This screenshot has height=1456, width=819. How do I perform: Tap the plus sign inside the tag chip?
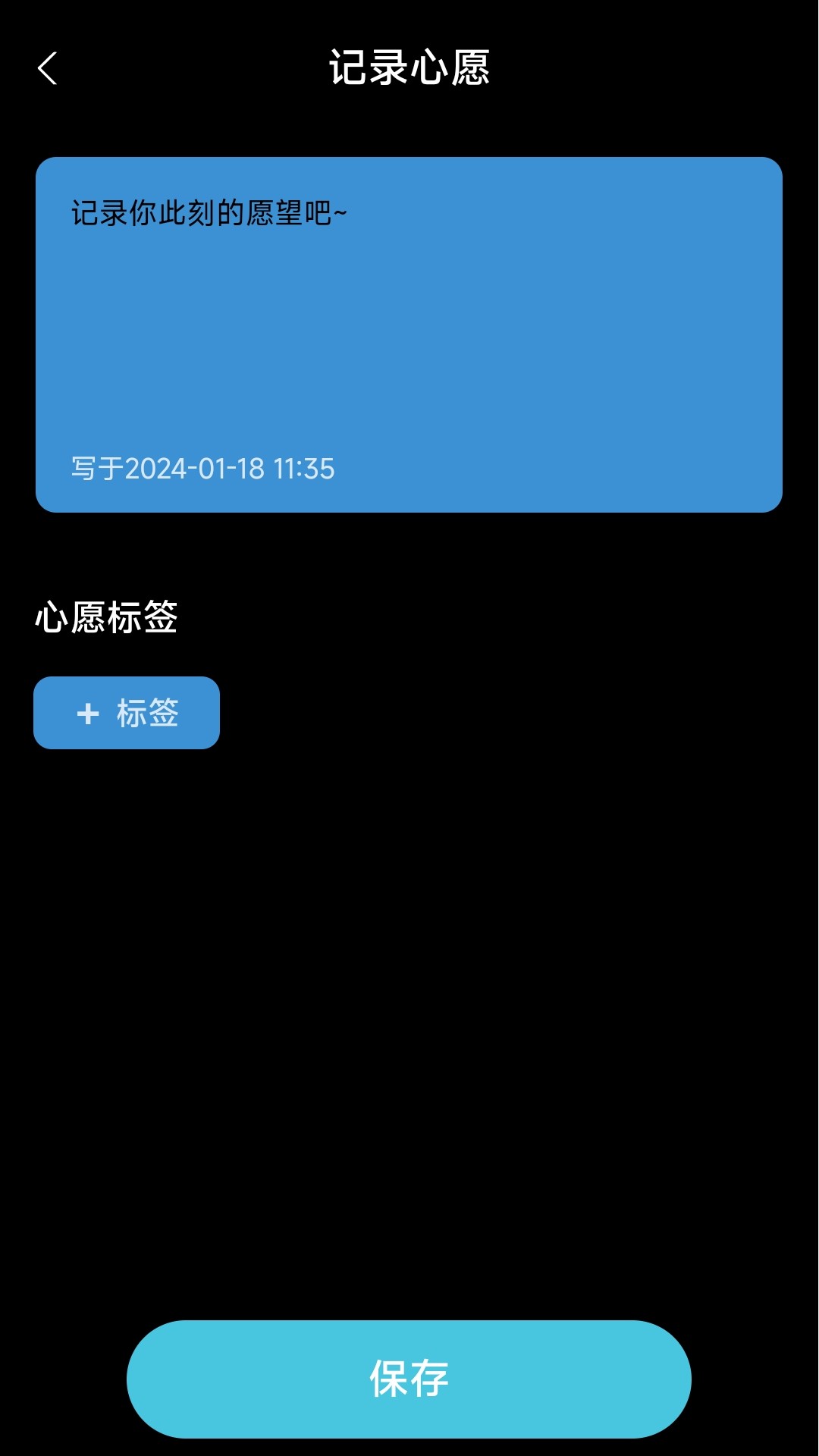86,712
